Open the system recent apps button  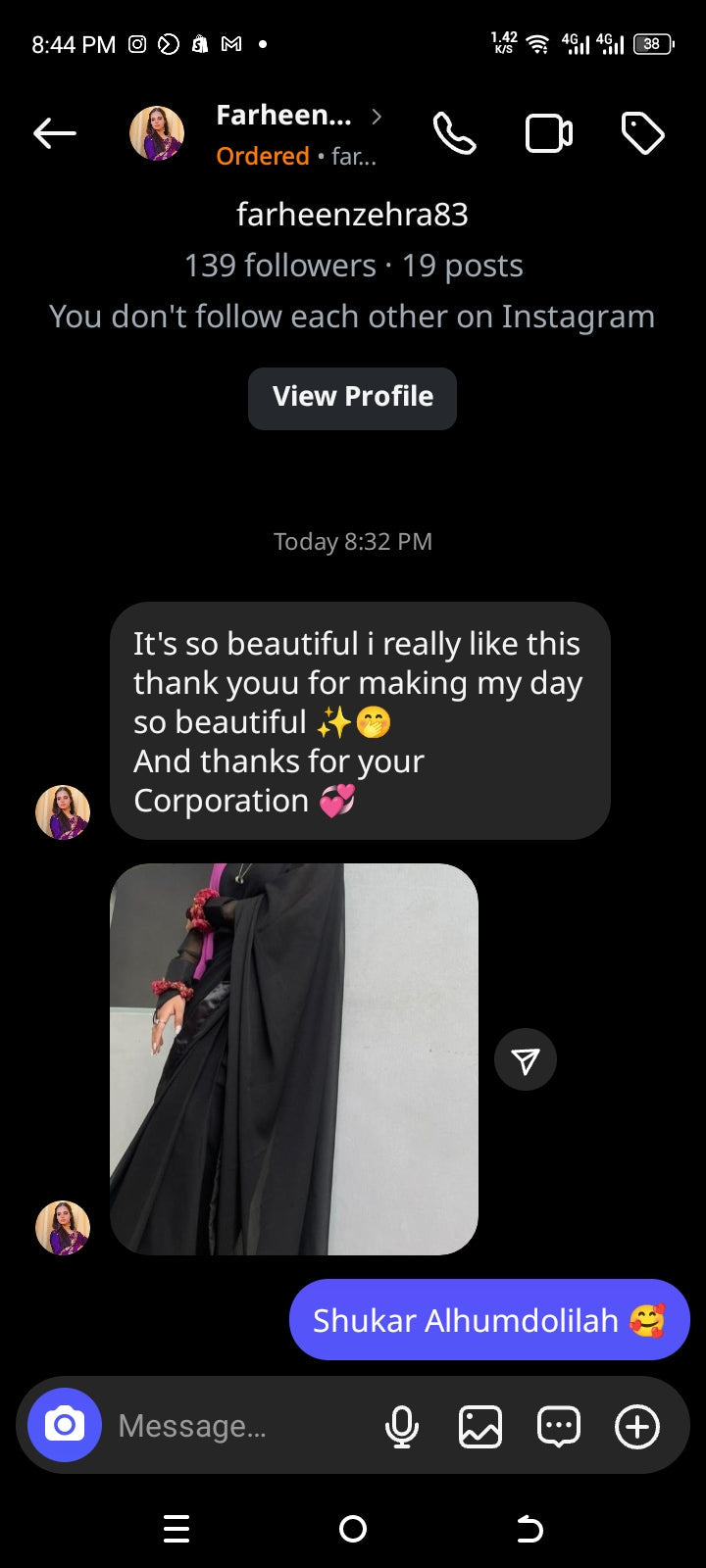coord(176,1528)
